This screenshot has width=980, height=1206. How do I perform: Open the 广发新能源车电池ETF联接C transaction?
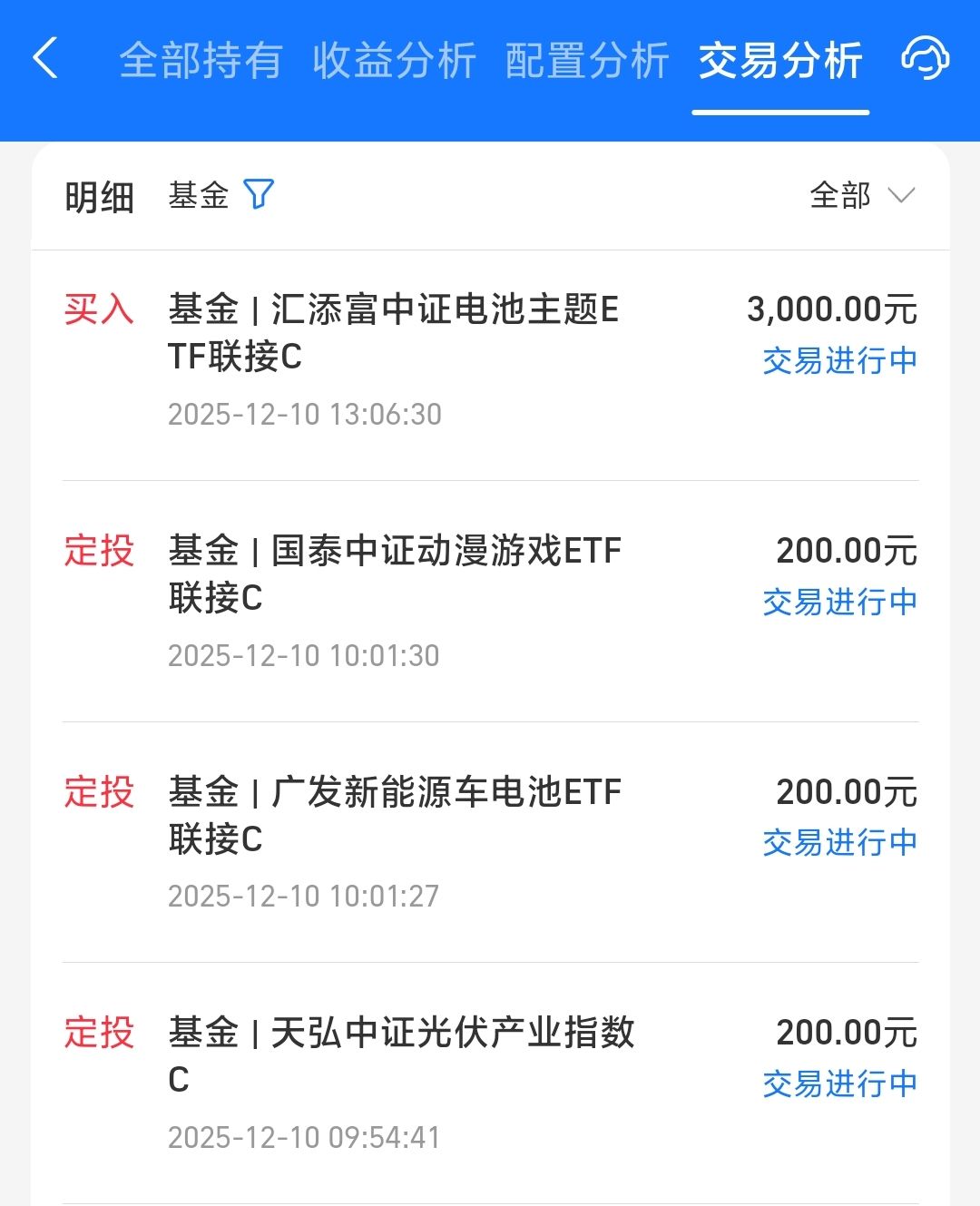pos(490,842)
